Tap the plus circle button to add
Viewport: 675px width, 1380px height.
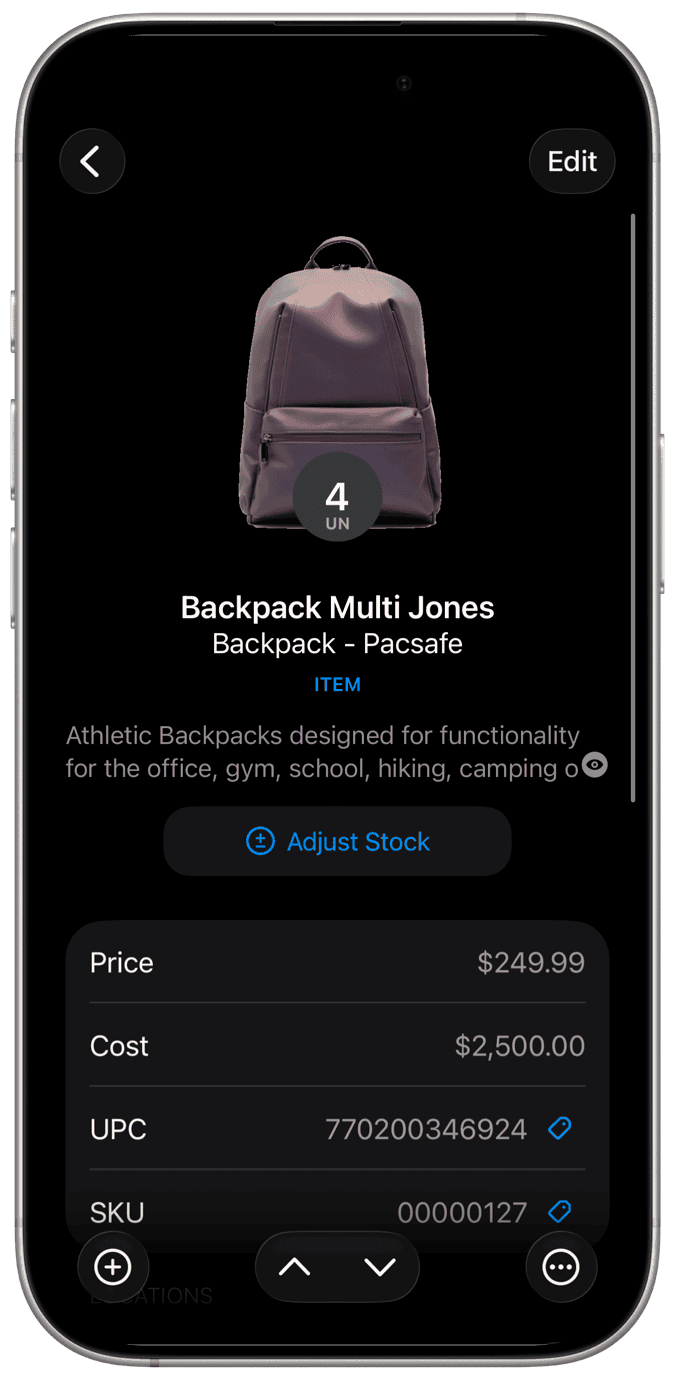113,1267
